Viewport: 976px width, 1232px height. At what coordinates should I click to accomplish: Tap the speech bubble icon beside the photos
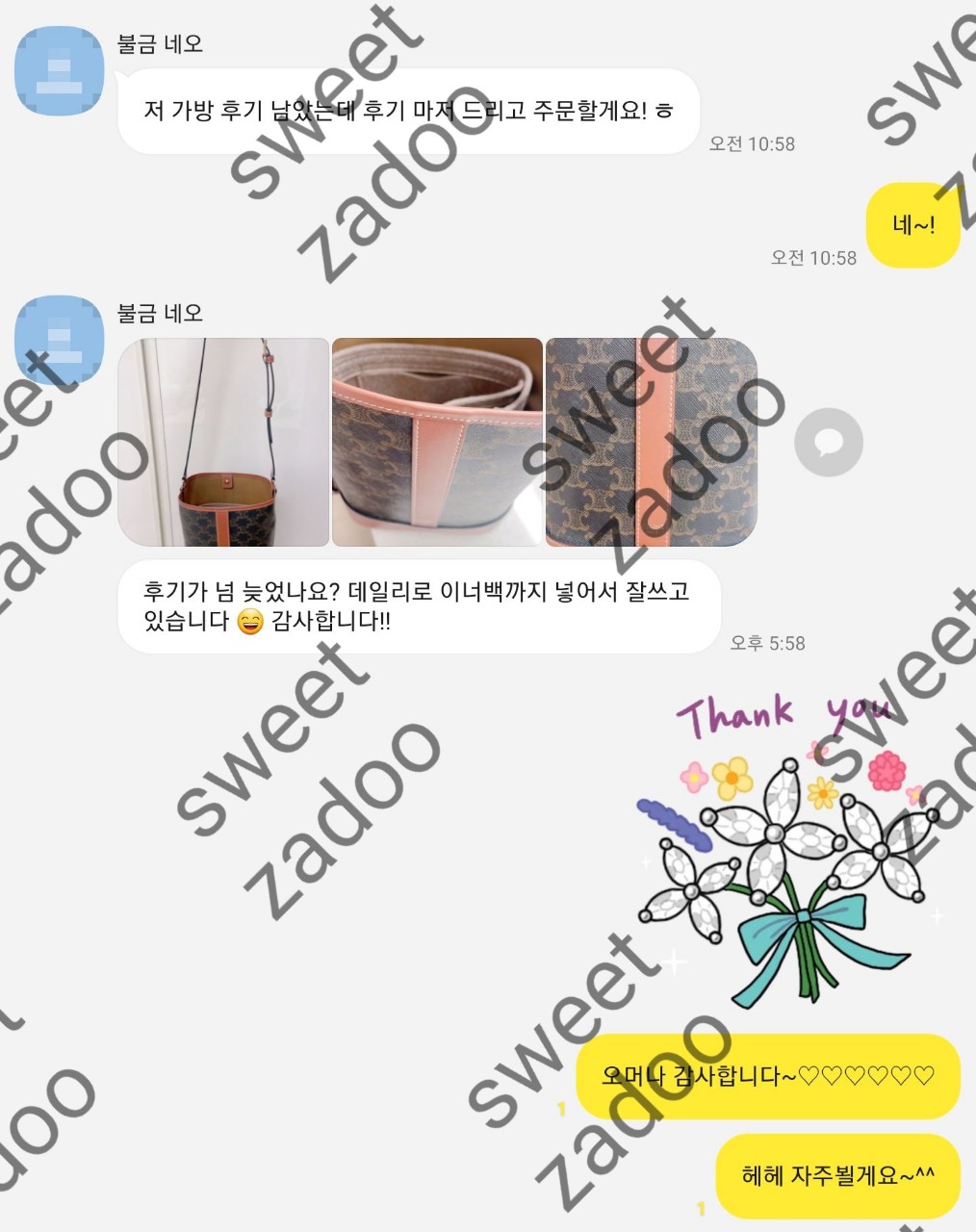point(828,443)
